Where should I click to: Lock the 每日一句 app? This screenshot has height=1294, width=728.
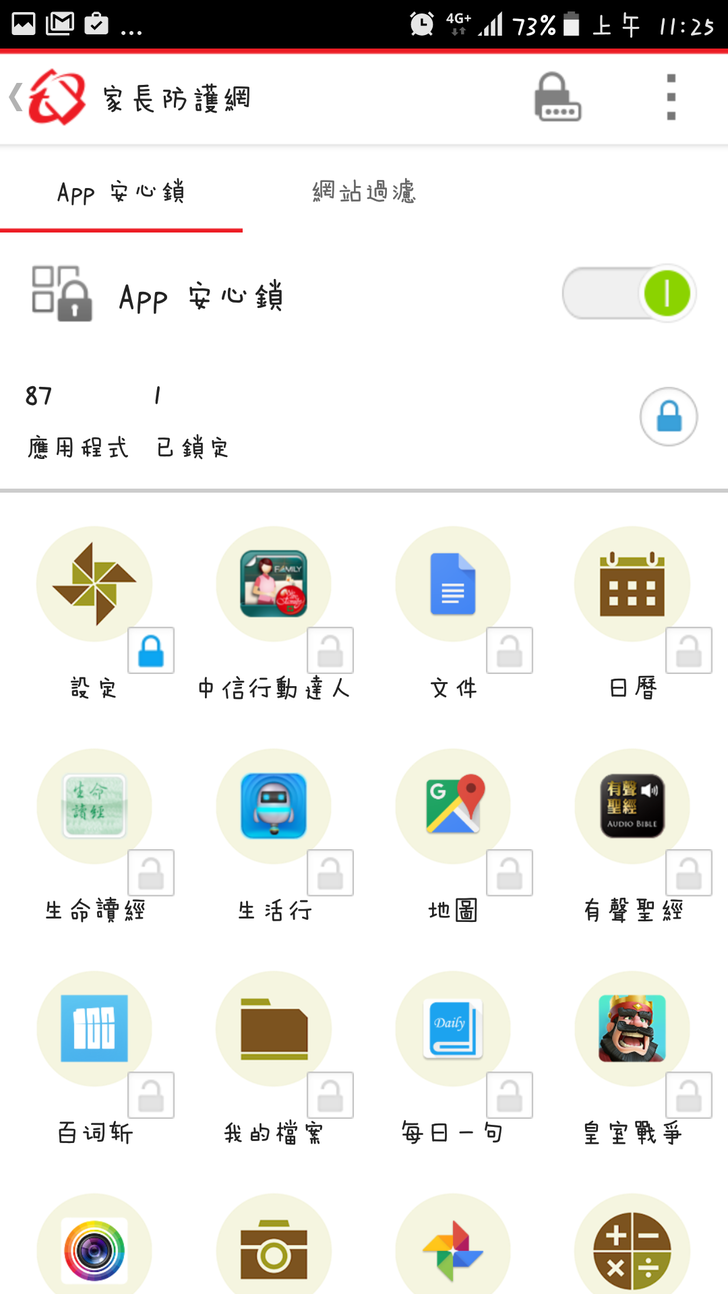click(x=509, y=1095)
